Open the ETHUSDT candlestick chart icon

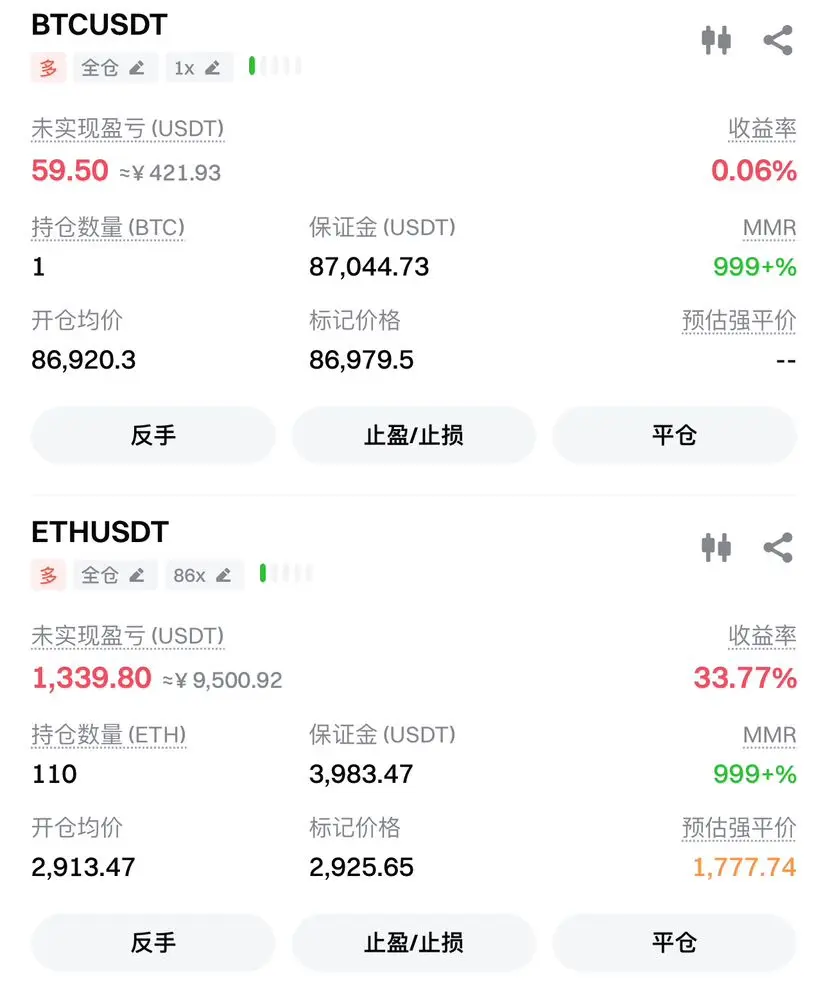tap(716, 548)
